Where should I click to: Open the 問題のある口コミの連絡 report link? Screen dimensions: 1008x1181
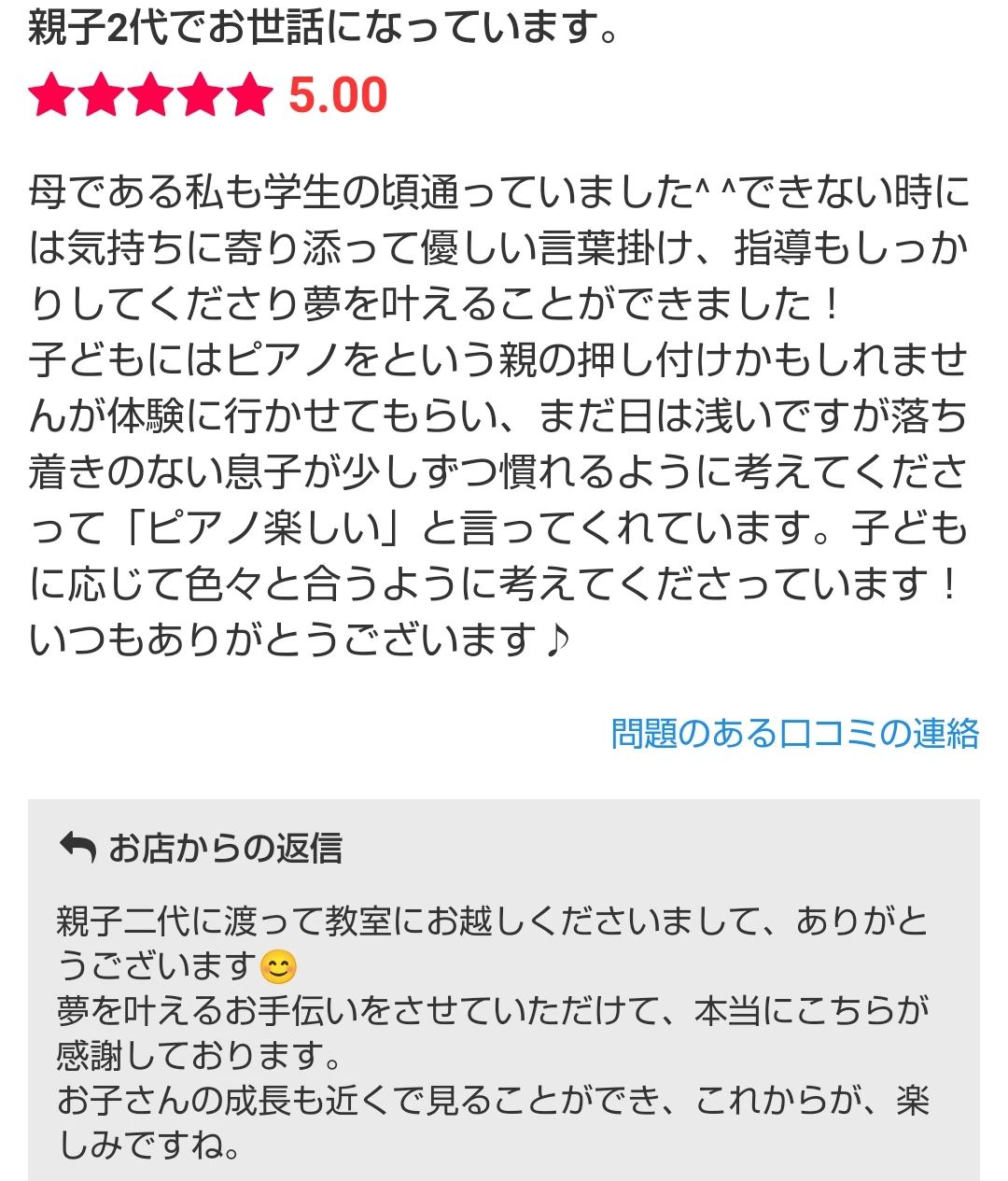pos(795,736)
